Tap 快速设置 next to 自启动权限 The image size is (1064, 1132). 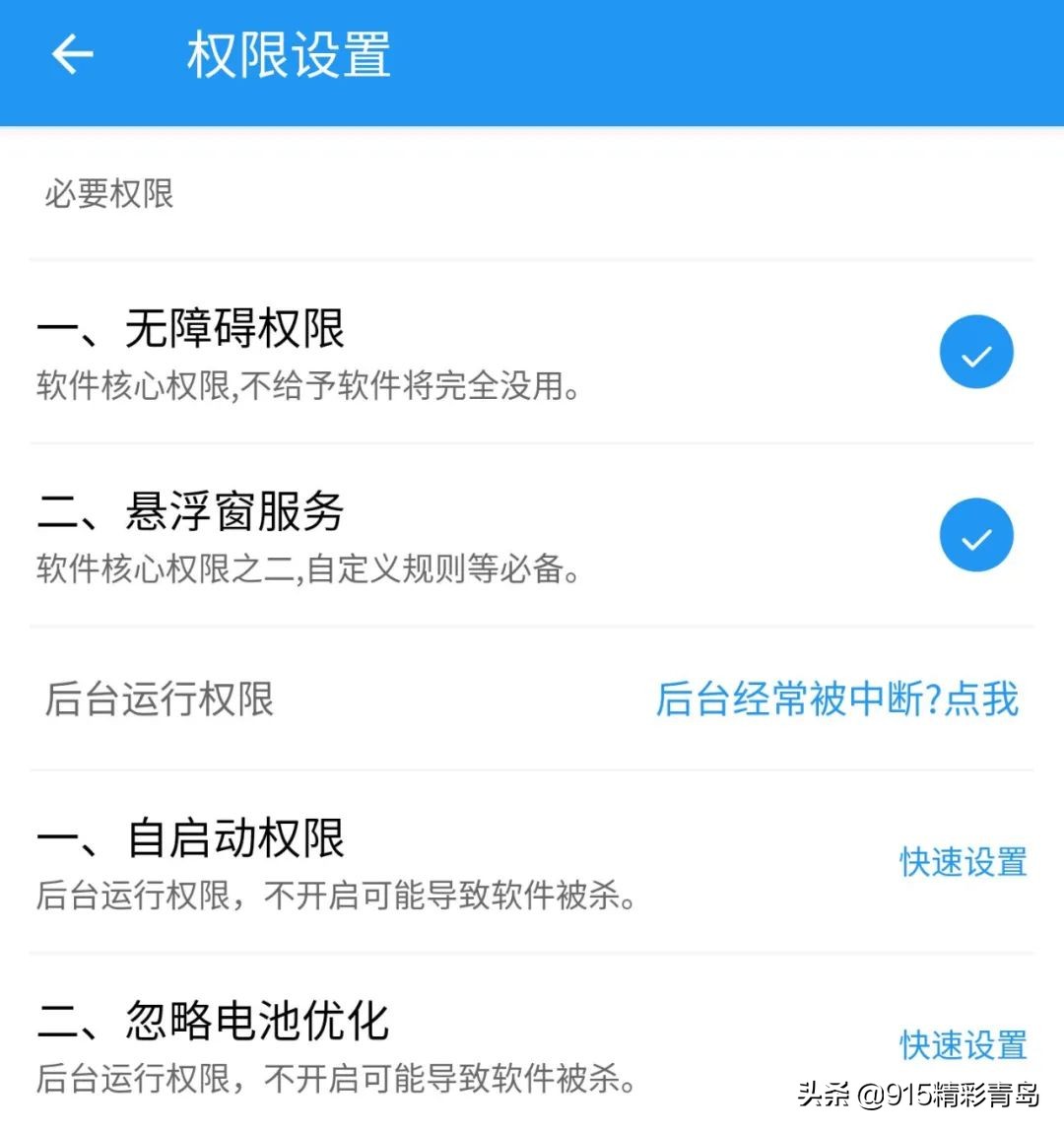[963, 863]
